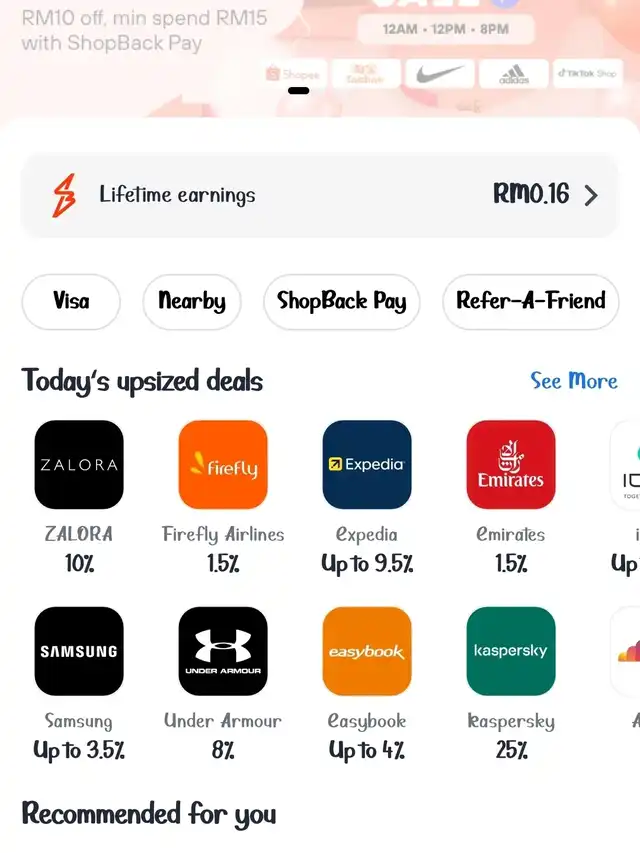Open the Nearby chip

point(192,301)
